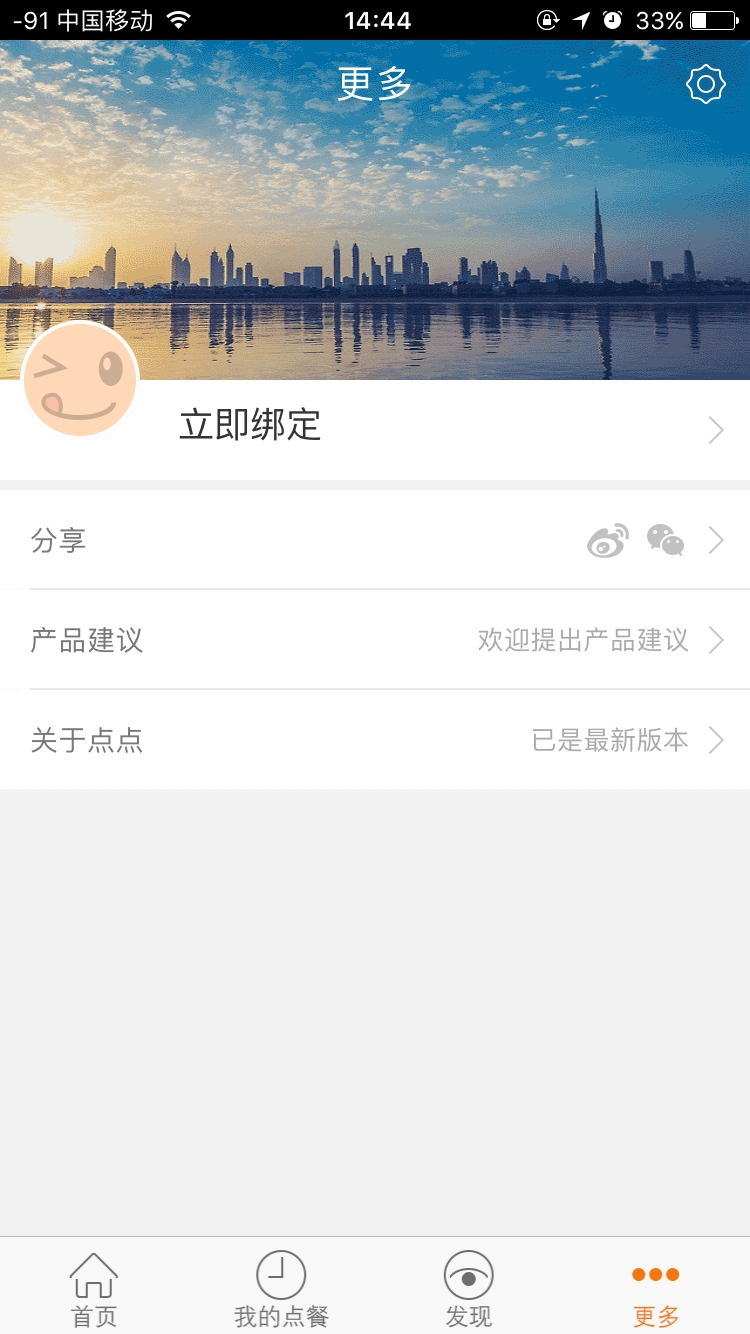Open the 关于点点 about row

pos(375,740)
